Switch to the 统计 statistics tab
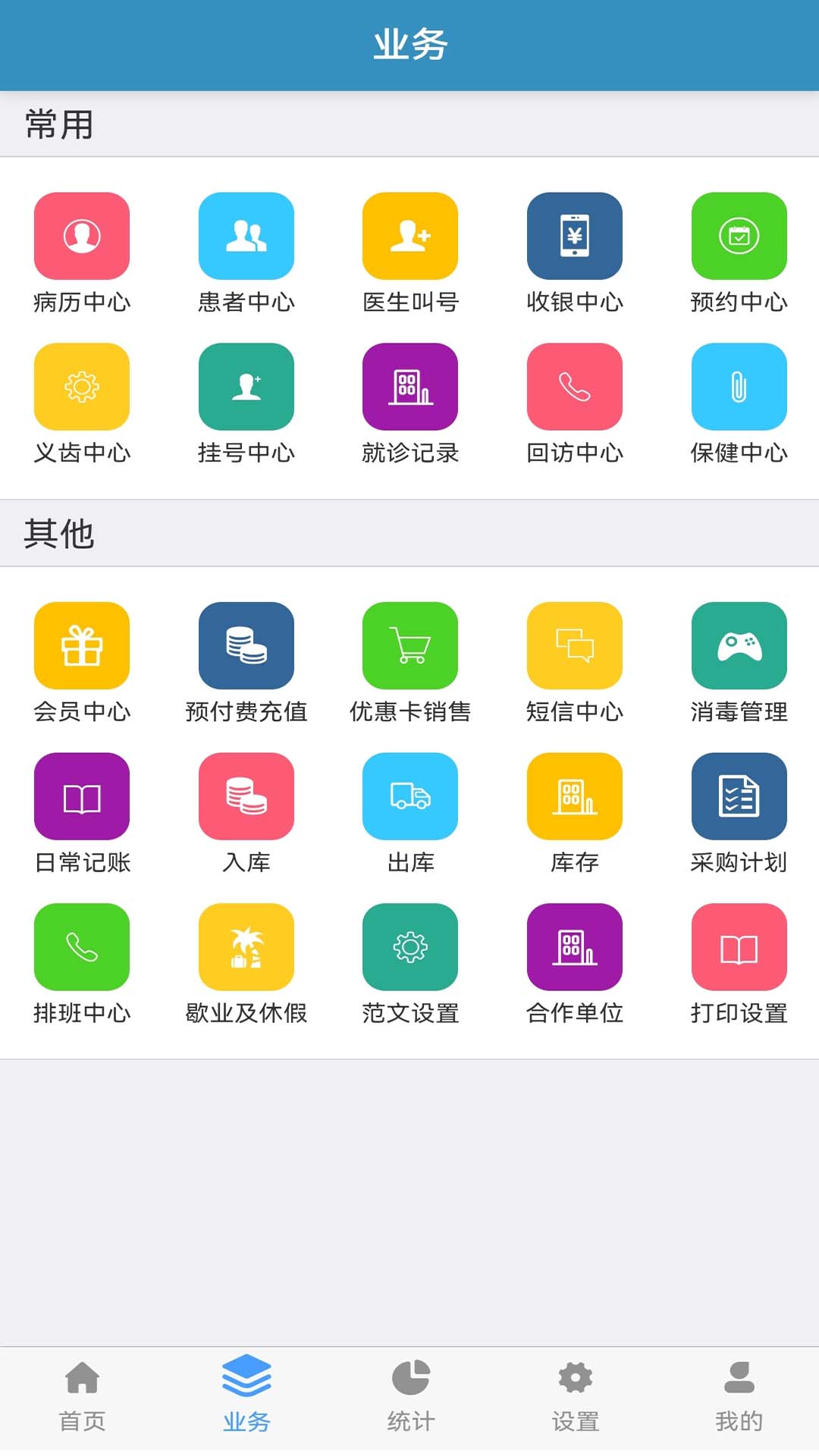Screen dimensions: 819x1456 coord(410,1397)
